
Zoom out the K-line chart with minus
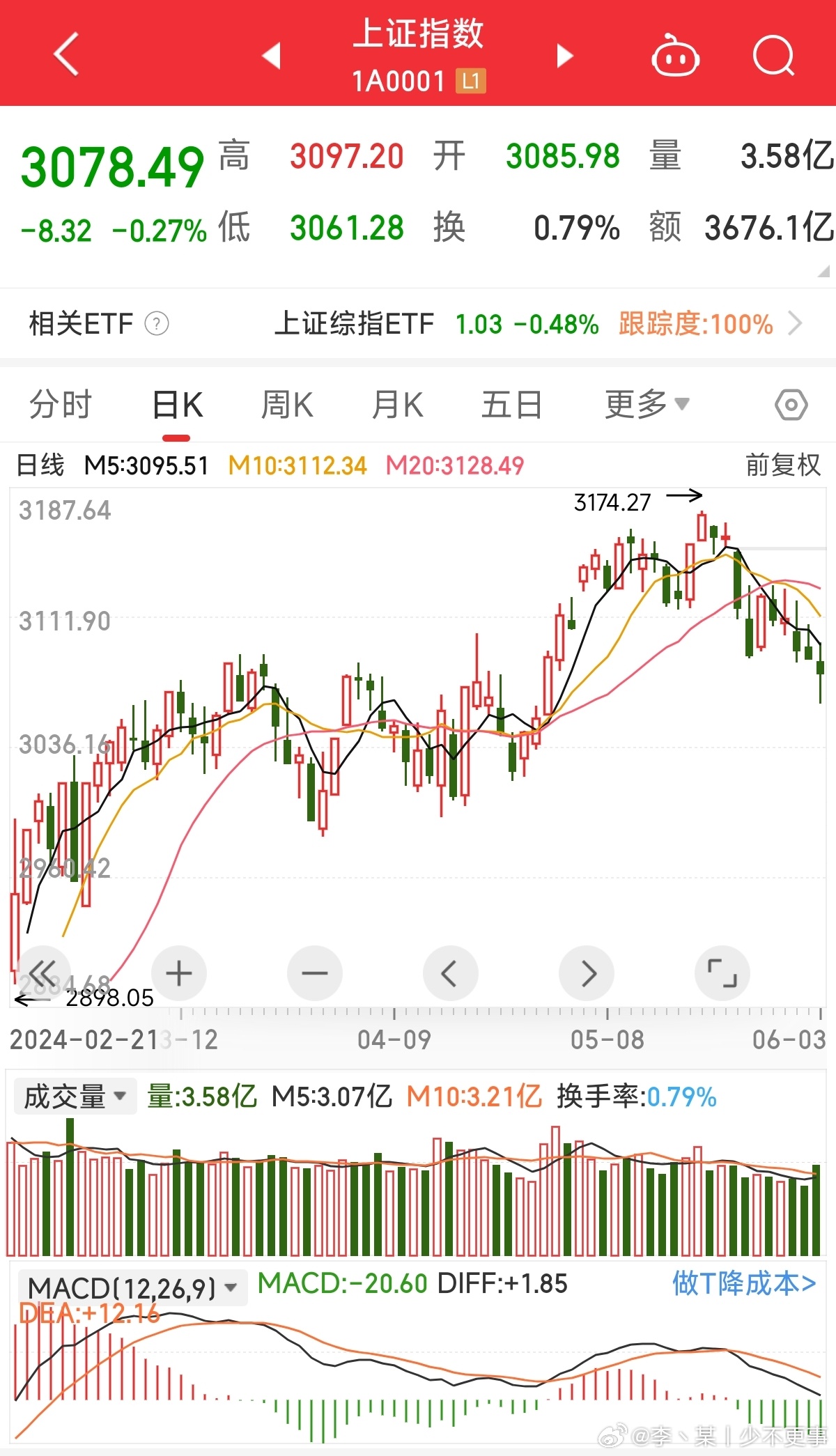pyautogui.click(x=315, y=973)
